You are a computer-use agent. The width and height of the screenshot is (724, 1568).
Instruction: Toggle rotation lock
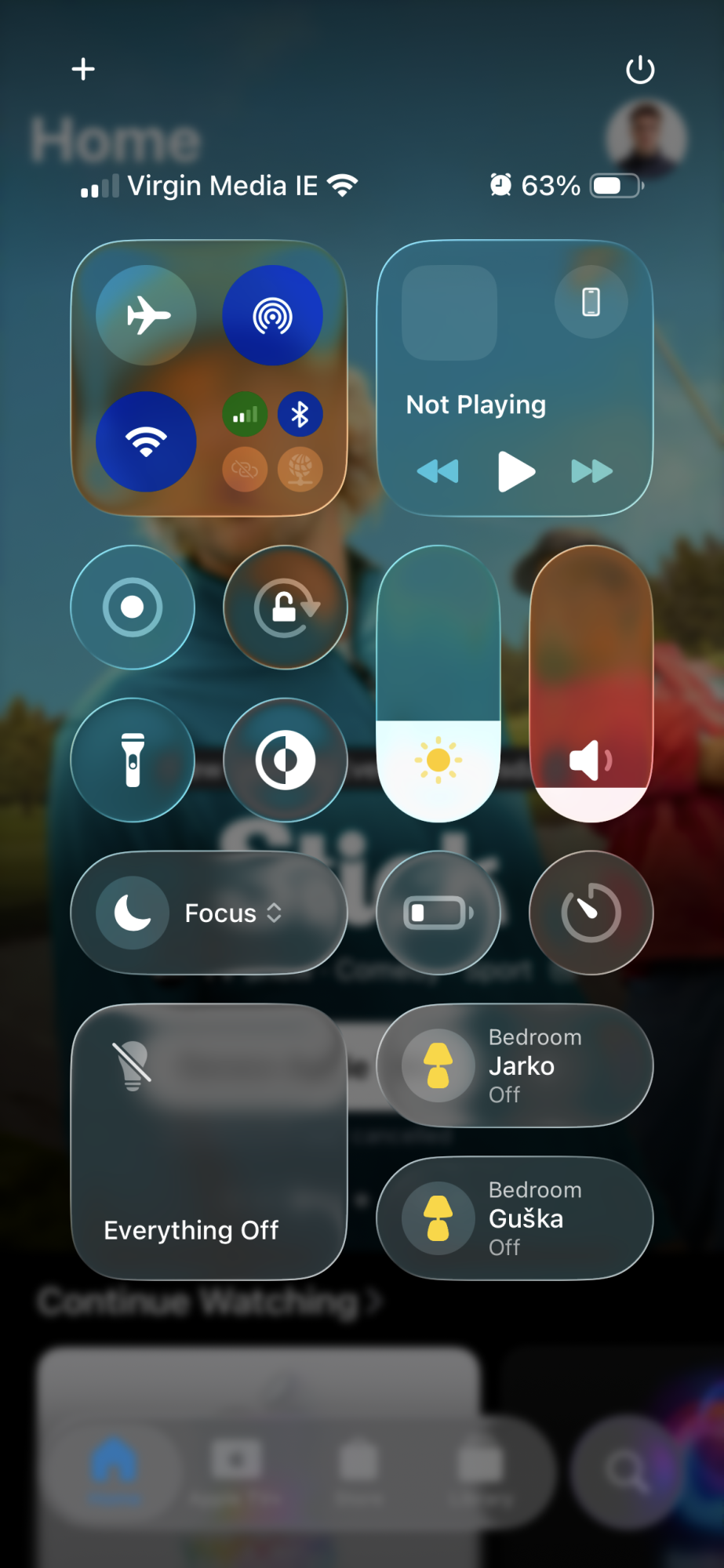[286, 608]
